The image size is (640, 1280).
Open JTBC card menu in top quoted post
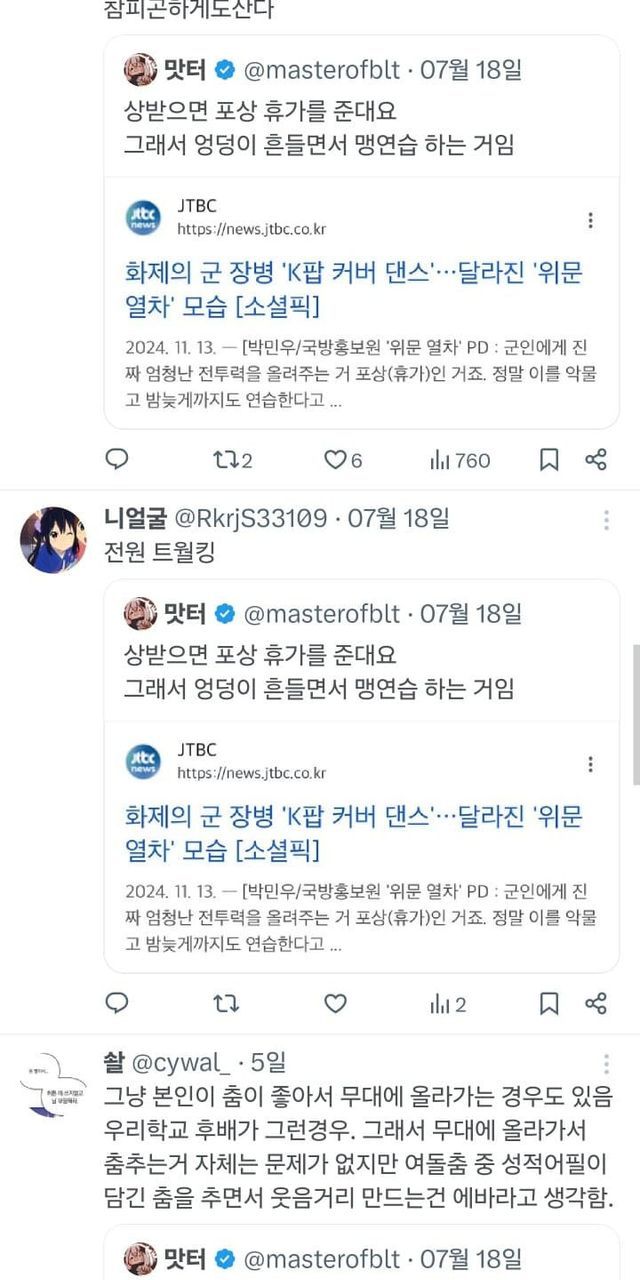pyautogui.click(x=591, y=220)
